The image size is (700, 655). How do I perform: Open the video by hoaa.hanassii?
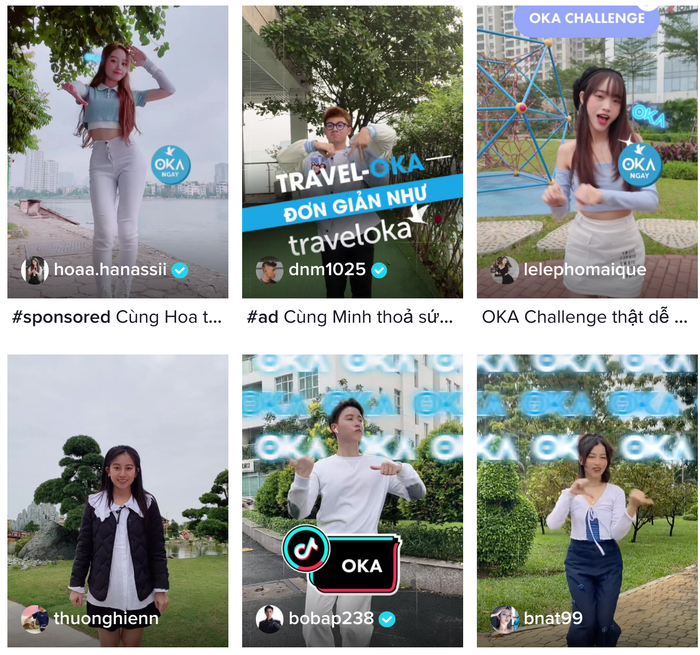click(117, 150)
